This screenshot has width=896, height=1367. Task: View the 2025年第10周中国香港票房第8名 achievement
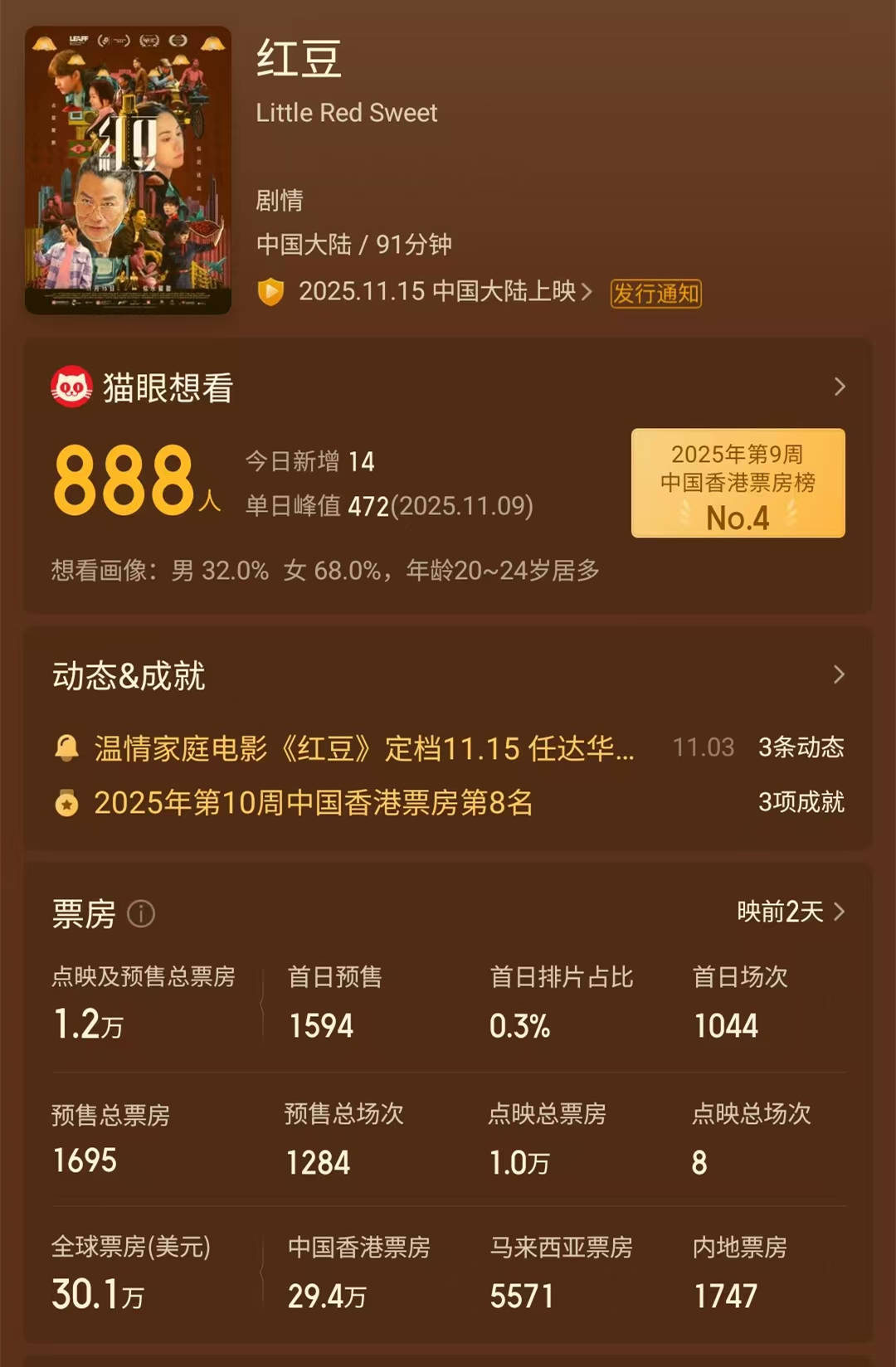point(313,803)
